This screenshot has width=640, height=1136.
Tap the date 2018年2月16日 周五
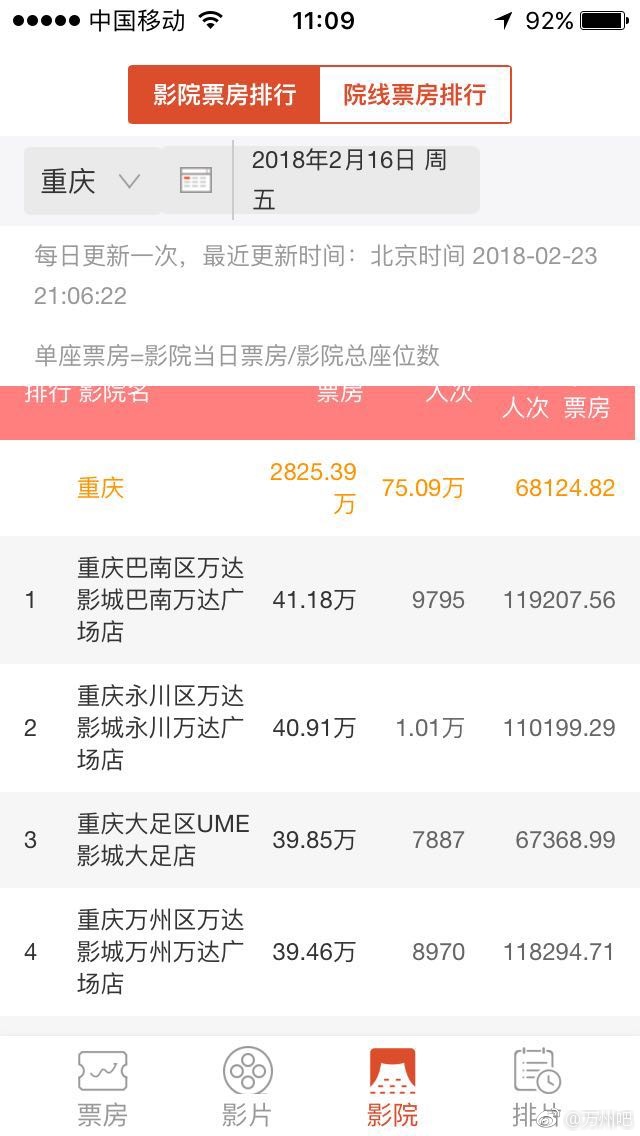350,180
